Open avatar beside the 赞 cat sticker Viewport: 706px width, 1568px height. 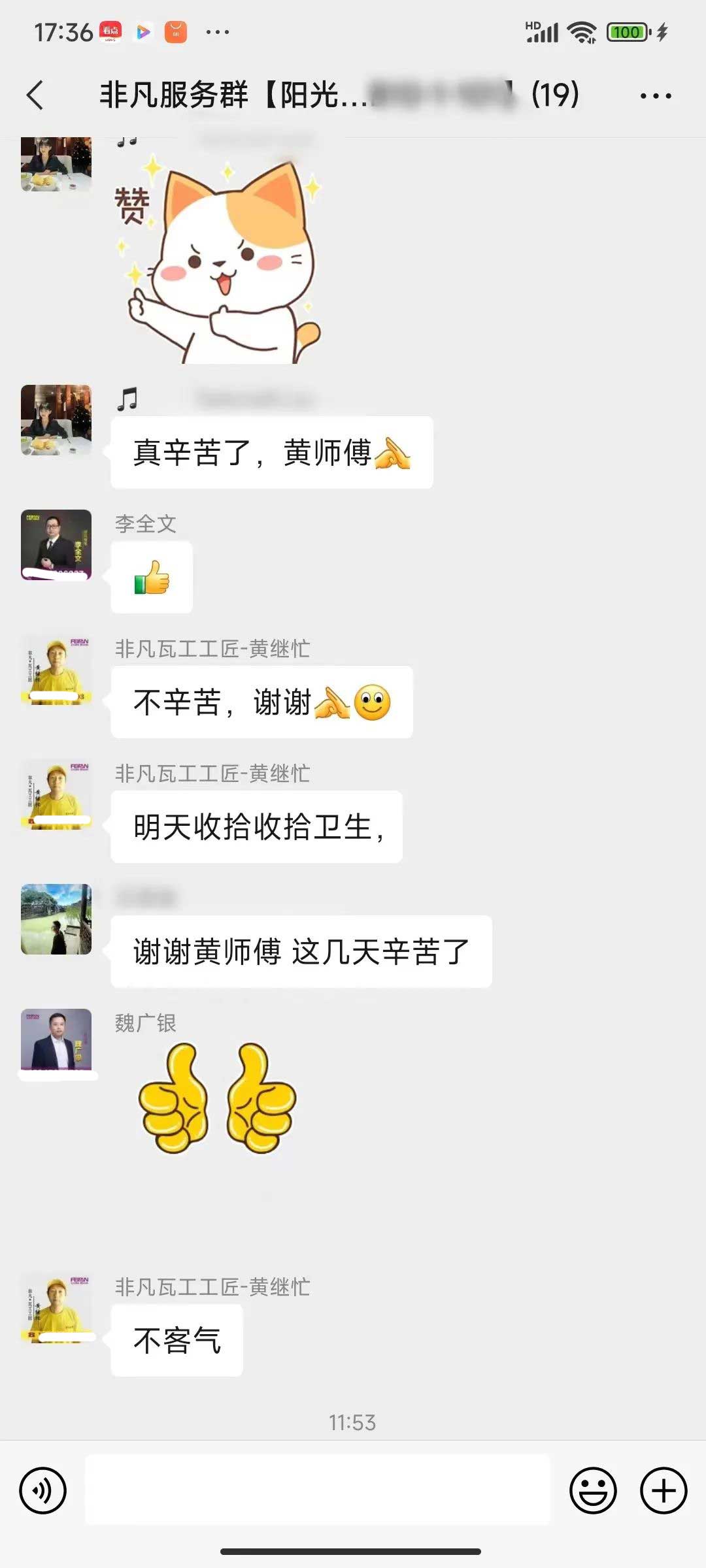[x=56, y=165]
